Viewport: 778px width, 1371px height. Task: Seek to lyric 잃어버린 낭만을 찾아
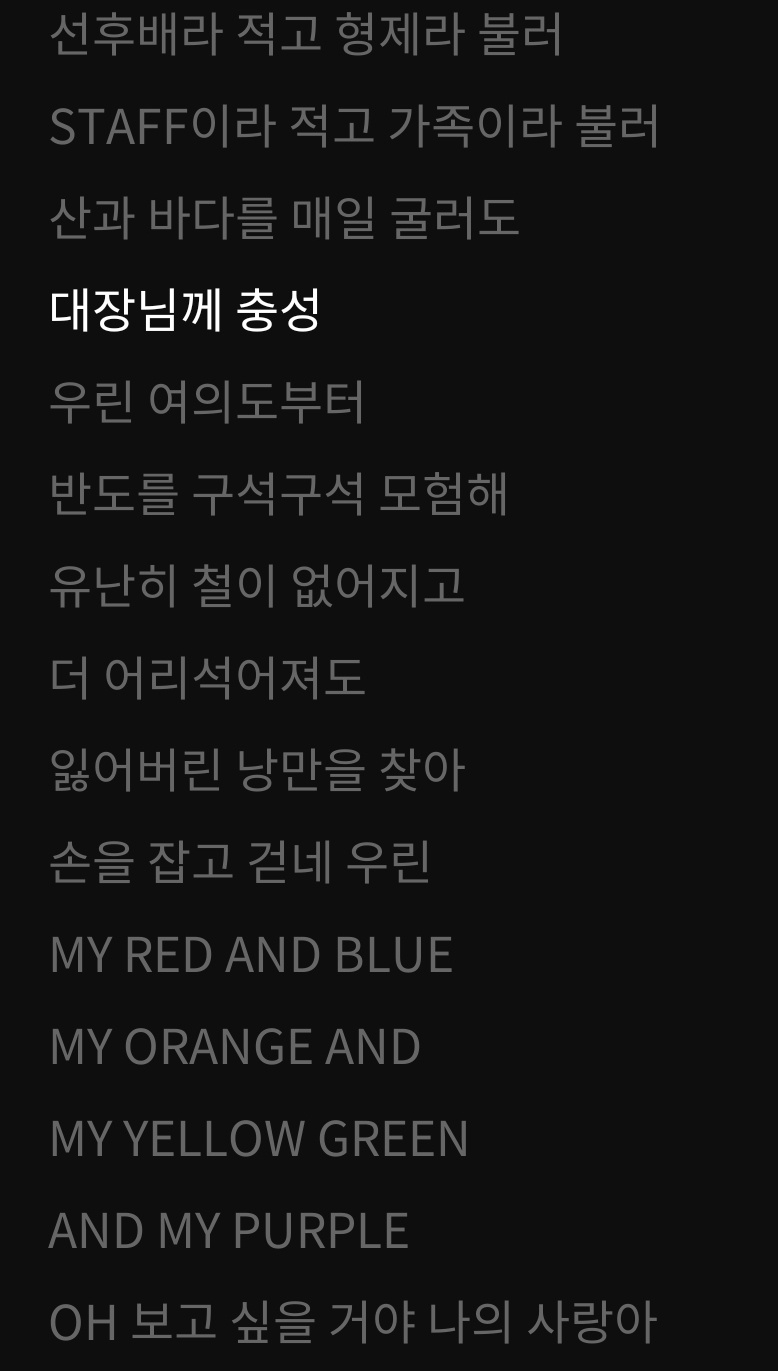point(257,770)
